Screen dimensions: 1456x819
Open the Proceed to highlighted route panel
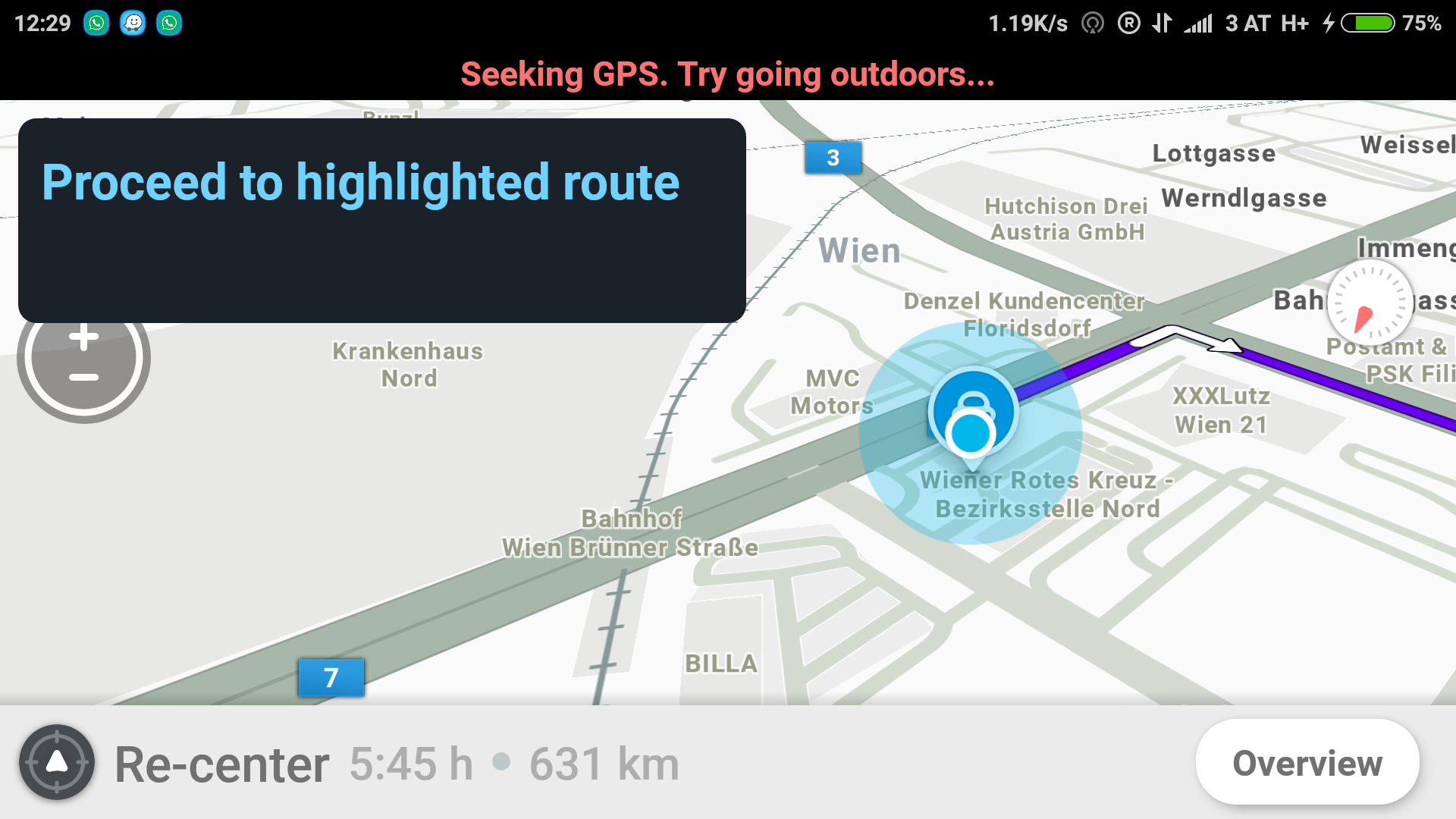(381, 220)
